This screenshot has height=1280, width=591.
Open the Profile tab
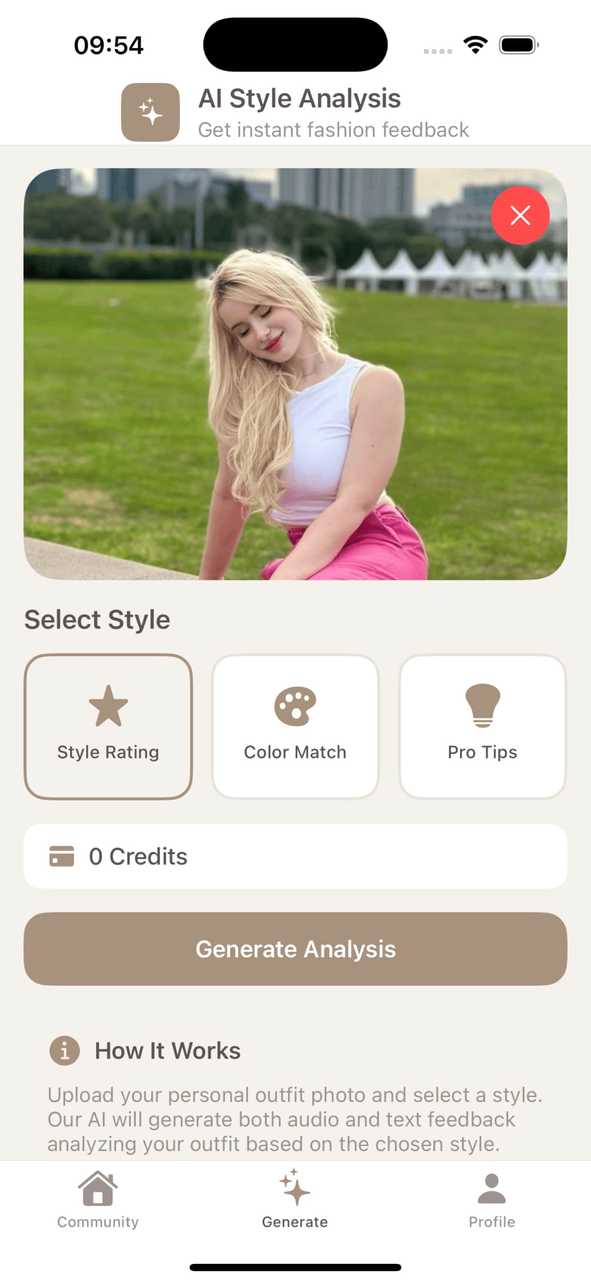(x=492, y=1200)
